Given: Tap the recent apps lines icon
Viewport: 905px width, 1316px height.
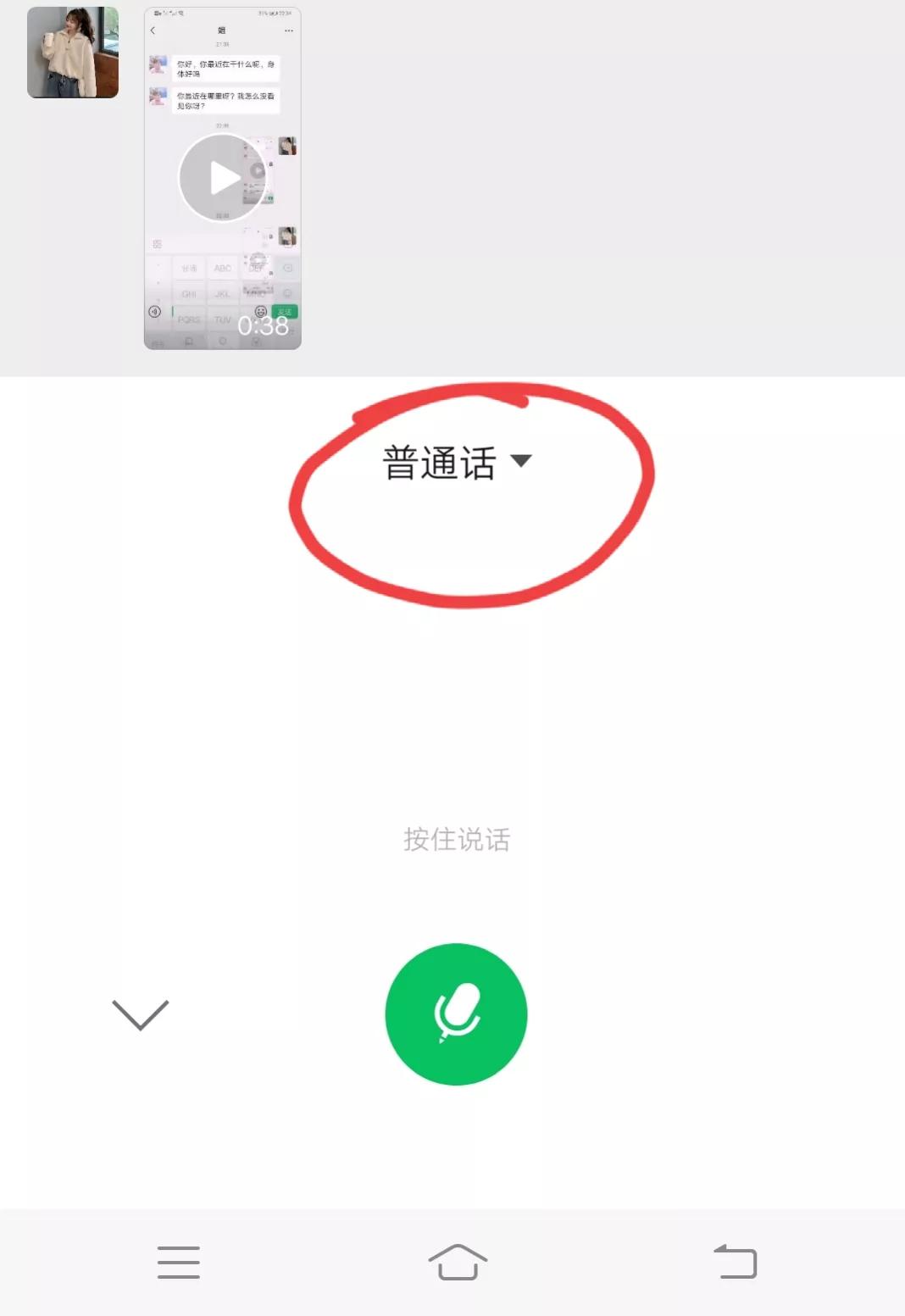Looking at the screenshot, I should coord(177,1263).
